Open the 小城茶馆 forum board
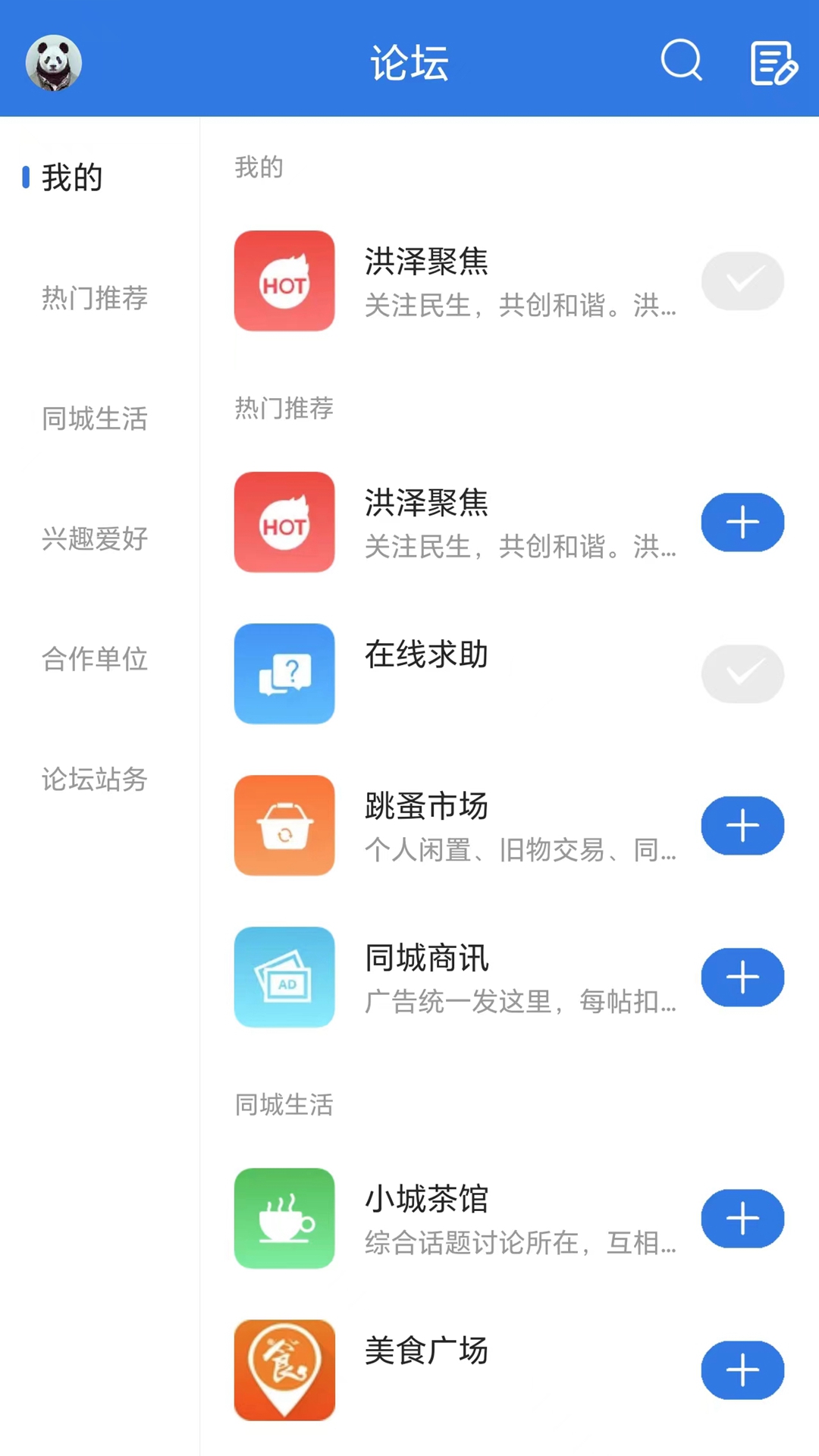Viewport: 819px width, 1456px height. pos(455,1219)
